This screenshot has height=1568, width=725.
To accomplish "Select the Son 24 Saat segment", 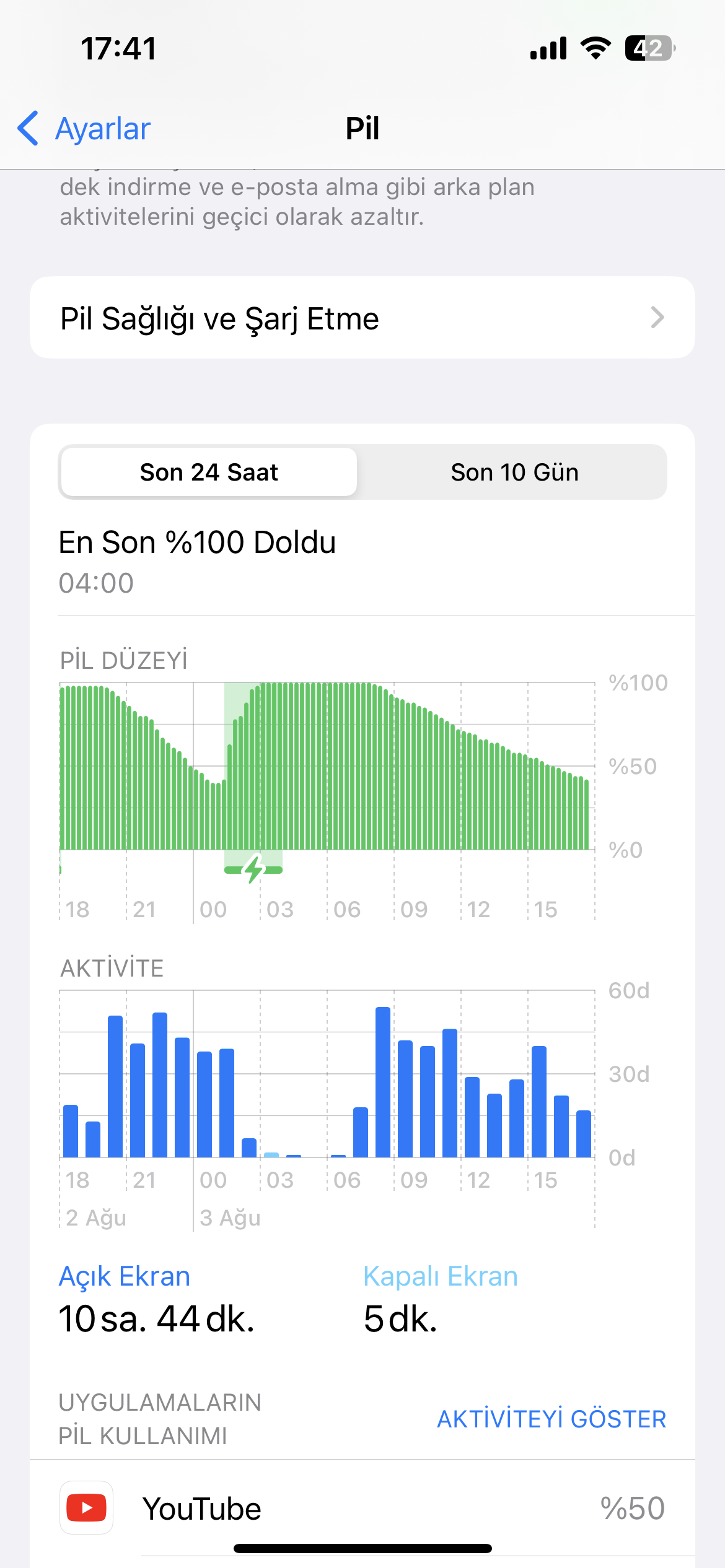I will click(209, 472).
